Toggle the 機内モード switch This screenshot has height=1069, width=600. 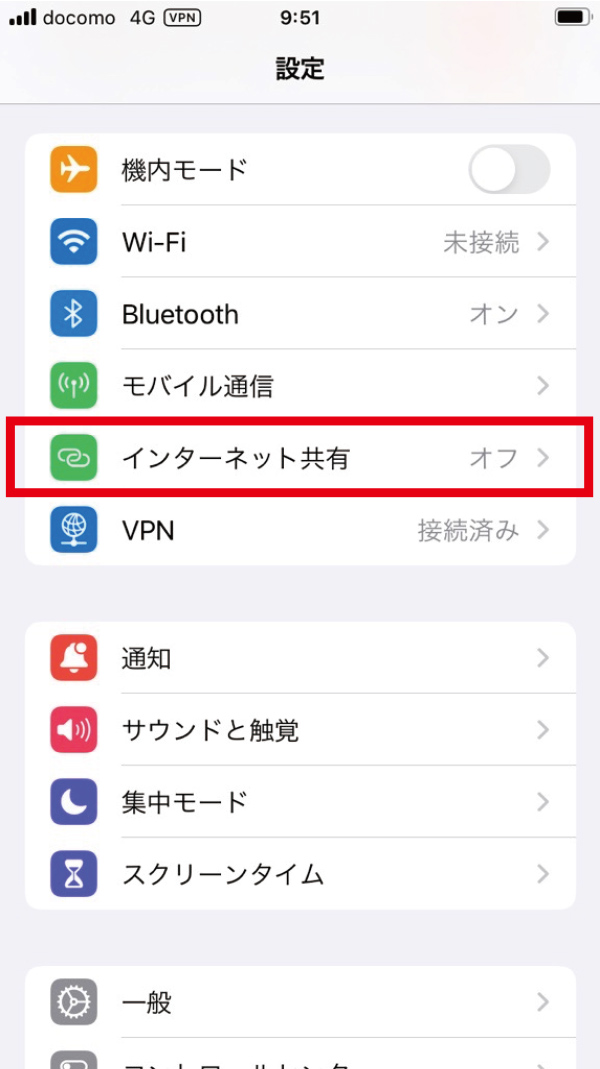509,170
